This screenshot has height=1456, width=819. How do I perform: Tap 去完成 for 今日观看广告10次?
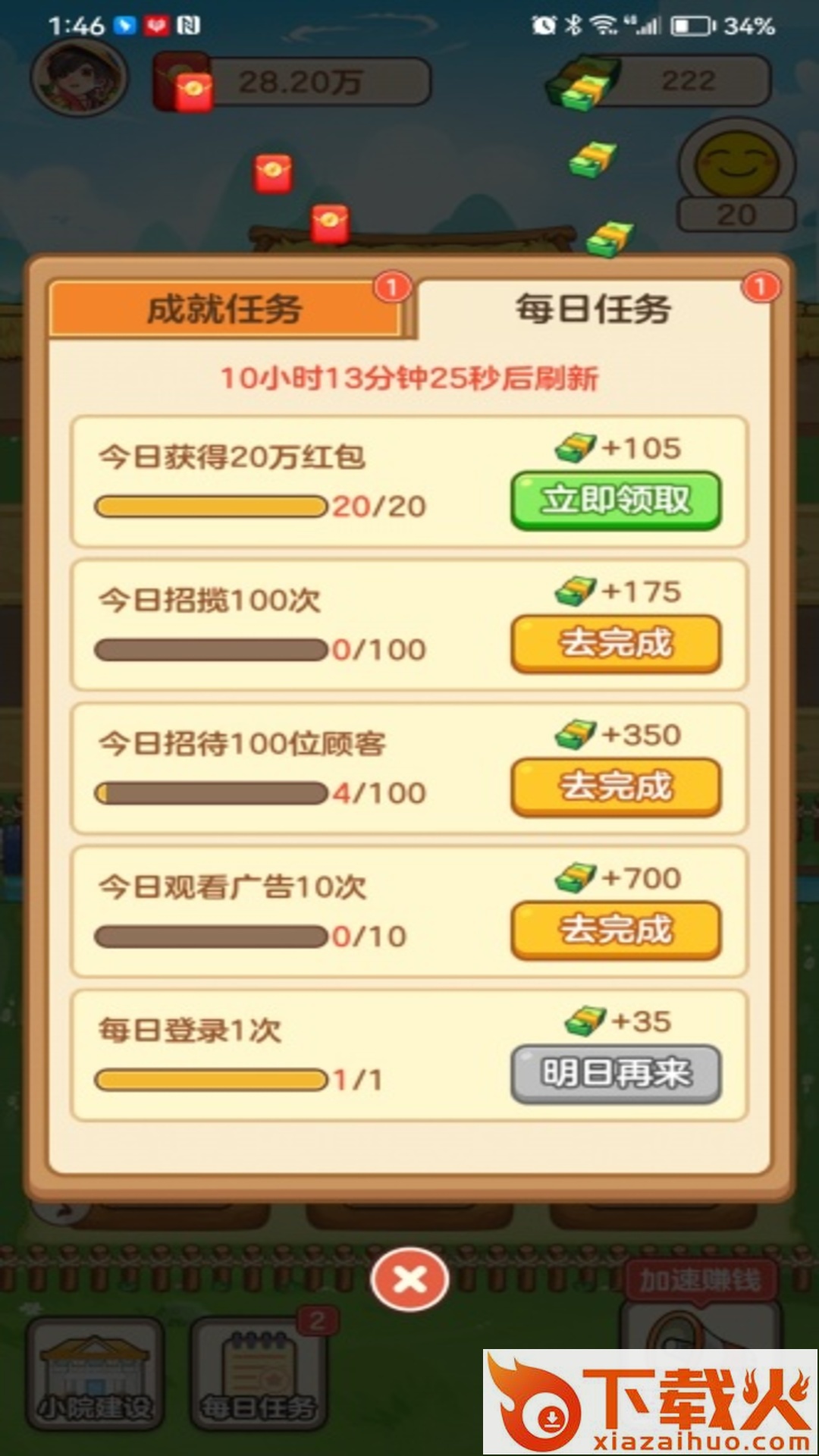(x=616, y=930)
